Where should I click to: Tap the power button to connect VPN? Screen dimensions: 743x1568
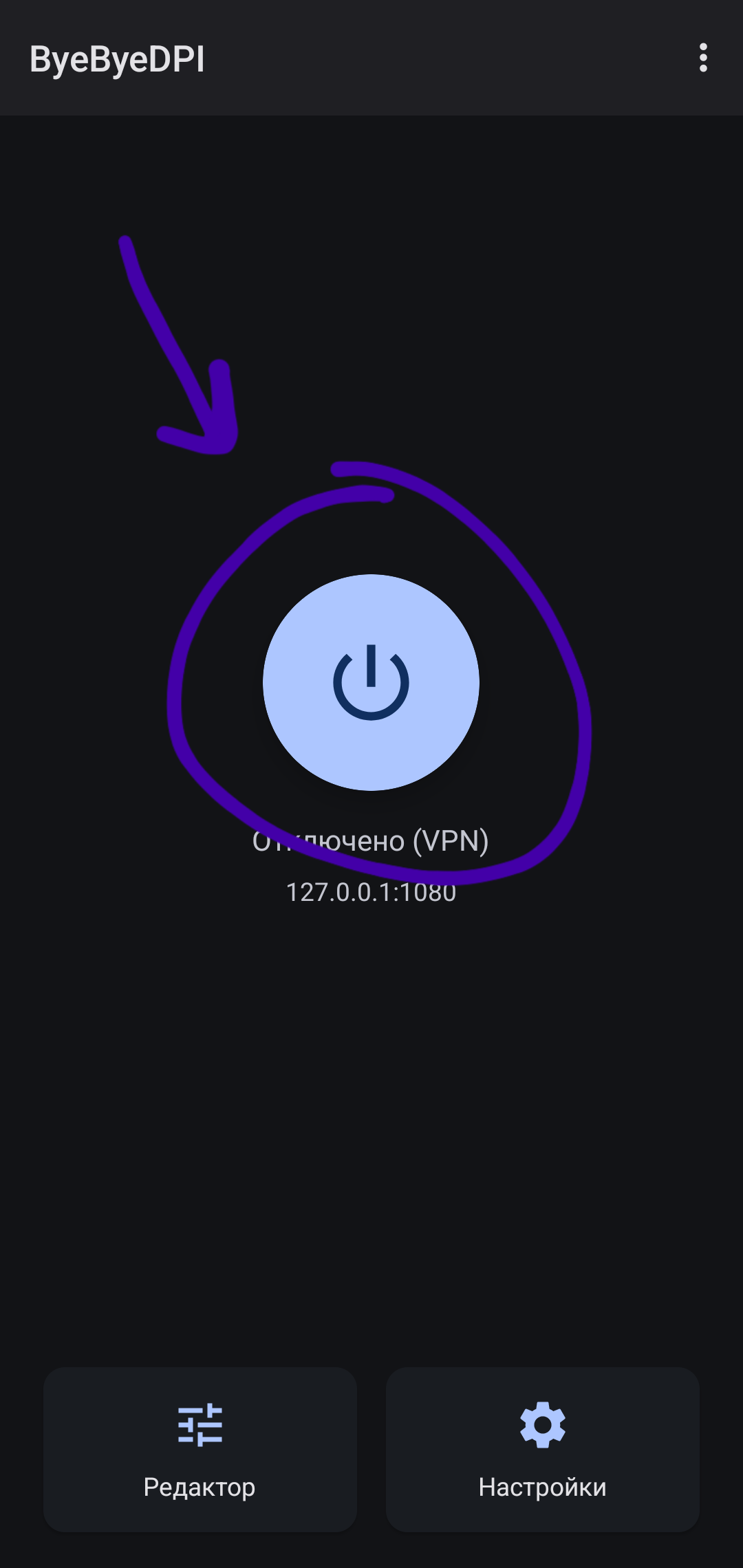(x=371, y=682)
